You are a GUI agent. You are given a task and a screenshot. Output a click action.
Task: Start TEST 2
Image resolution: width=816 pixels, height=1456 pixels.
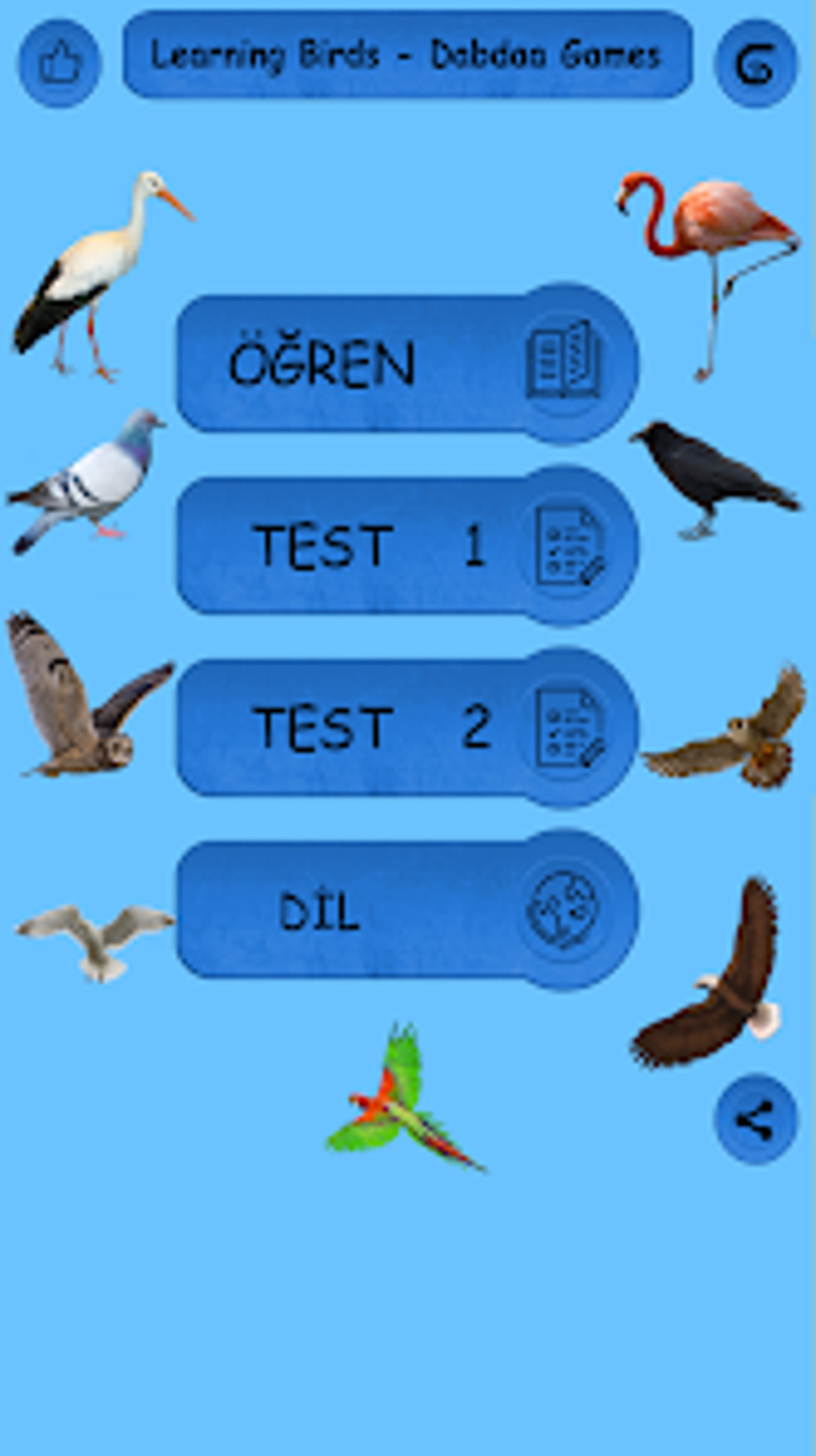[x=407, y=727]
